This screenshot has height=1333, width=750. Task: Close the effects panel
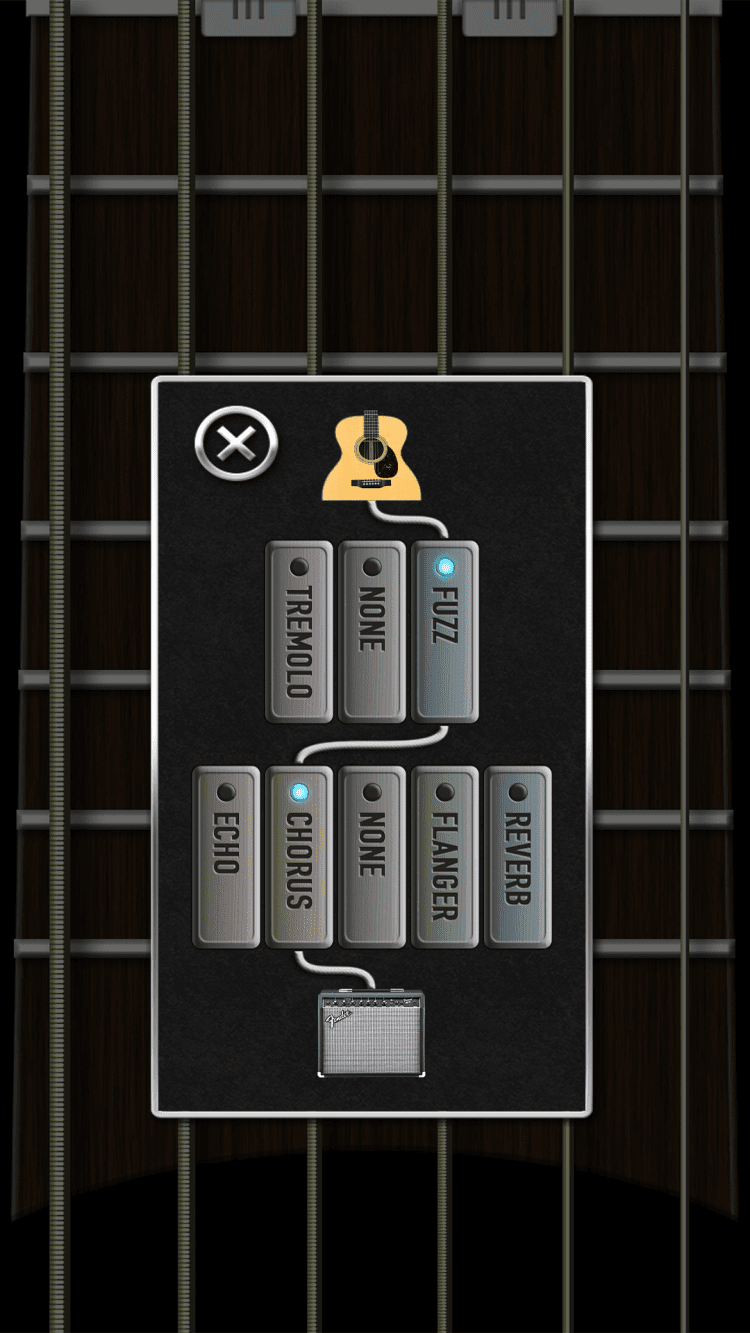click(x=236, y=445)
